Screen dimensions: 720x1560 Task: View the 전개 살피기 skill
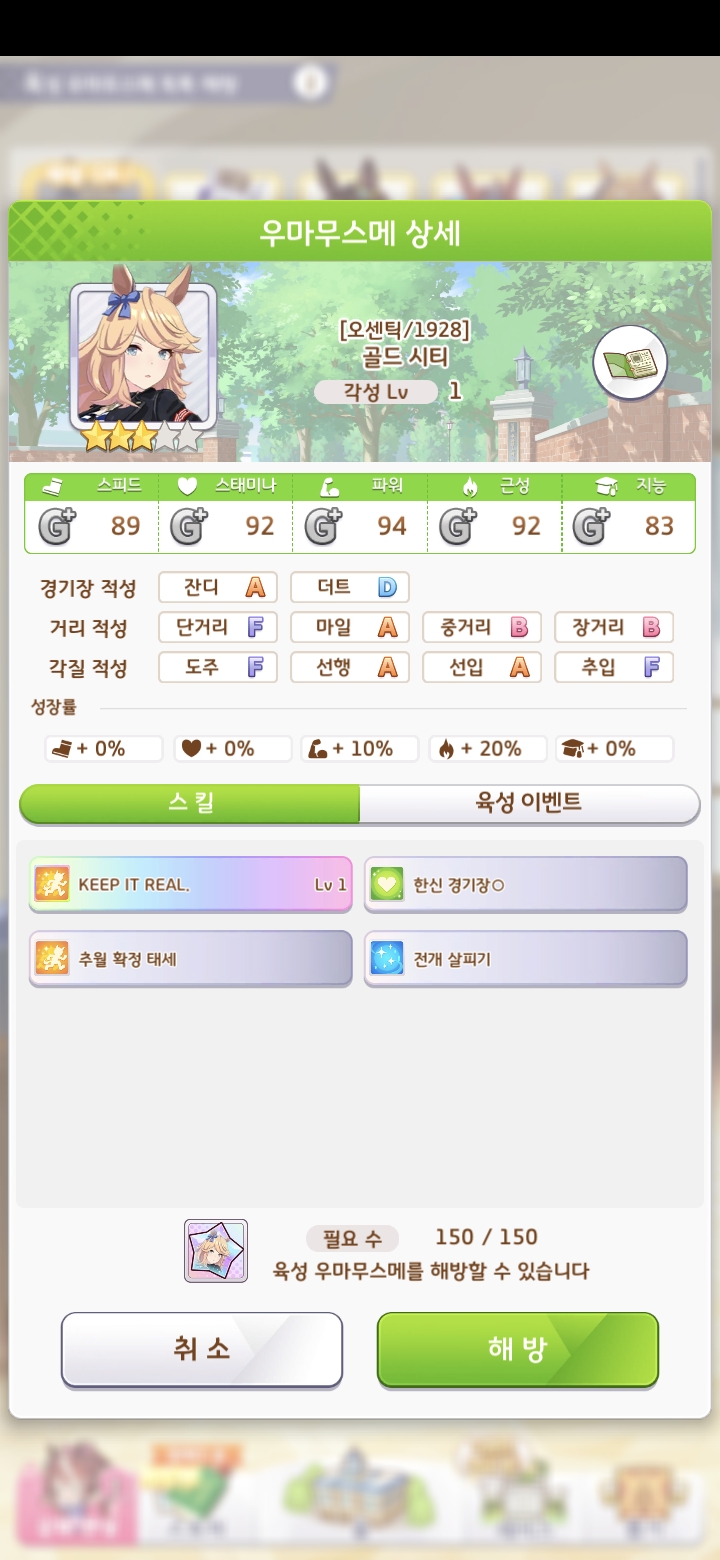point(526,959)
